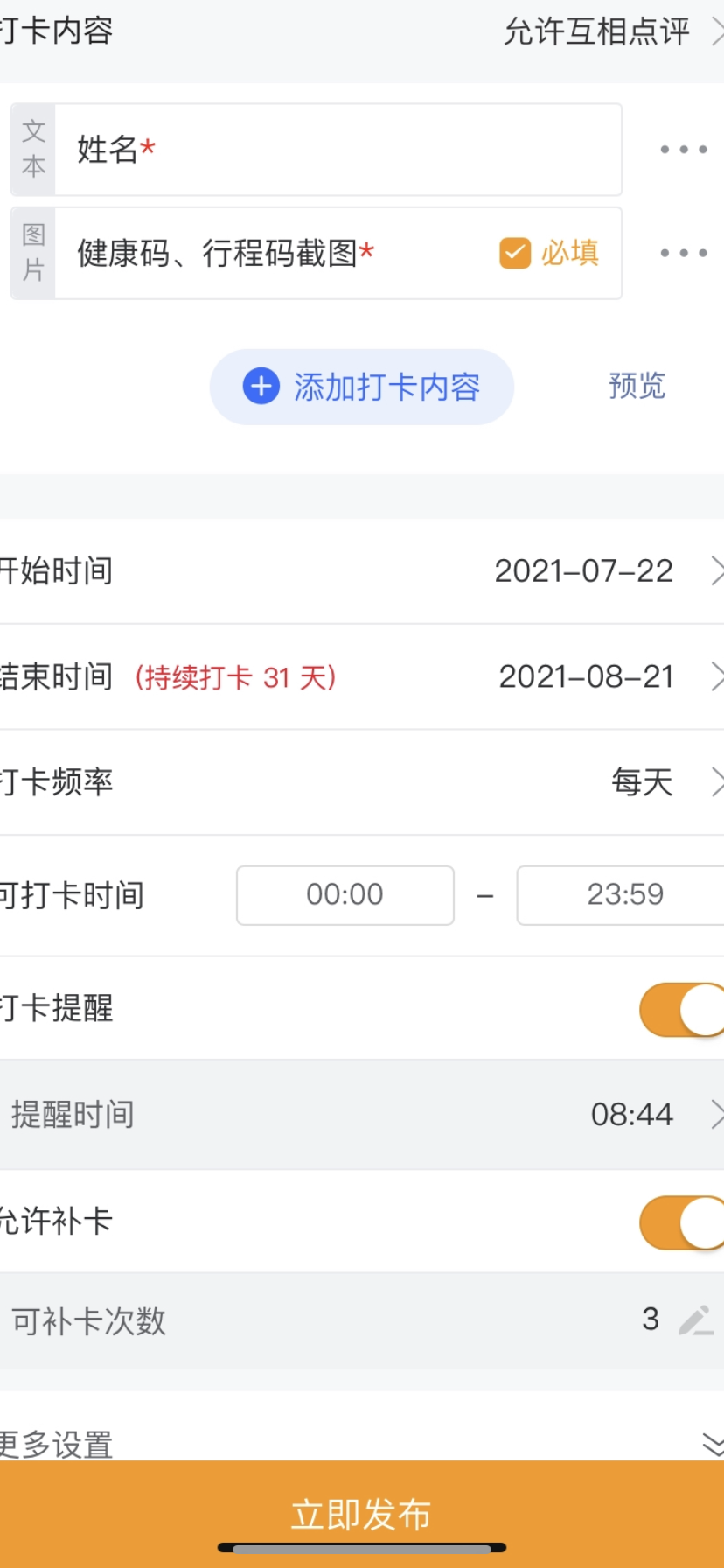Open the 打卡频率 setting
Viewport: 724px width, 1568px height.
point(362,781)
